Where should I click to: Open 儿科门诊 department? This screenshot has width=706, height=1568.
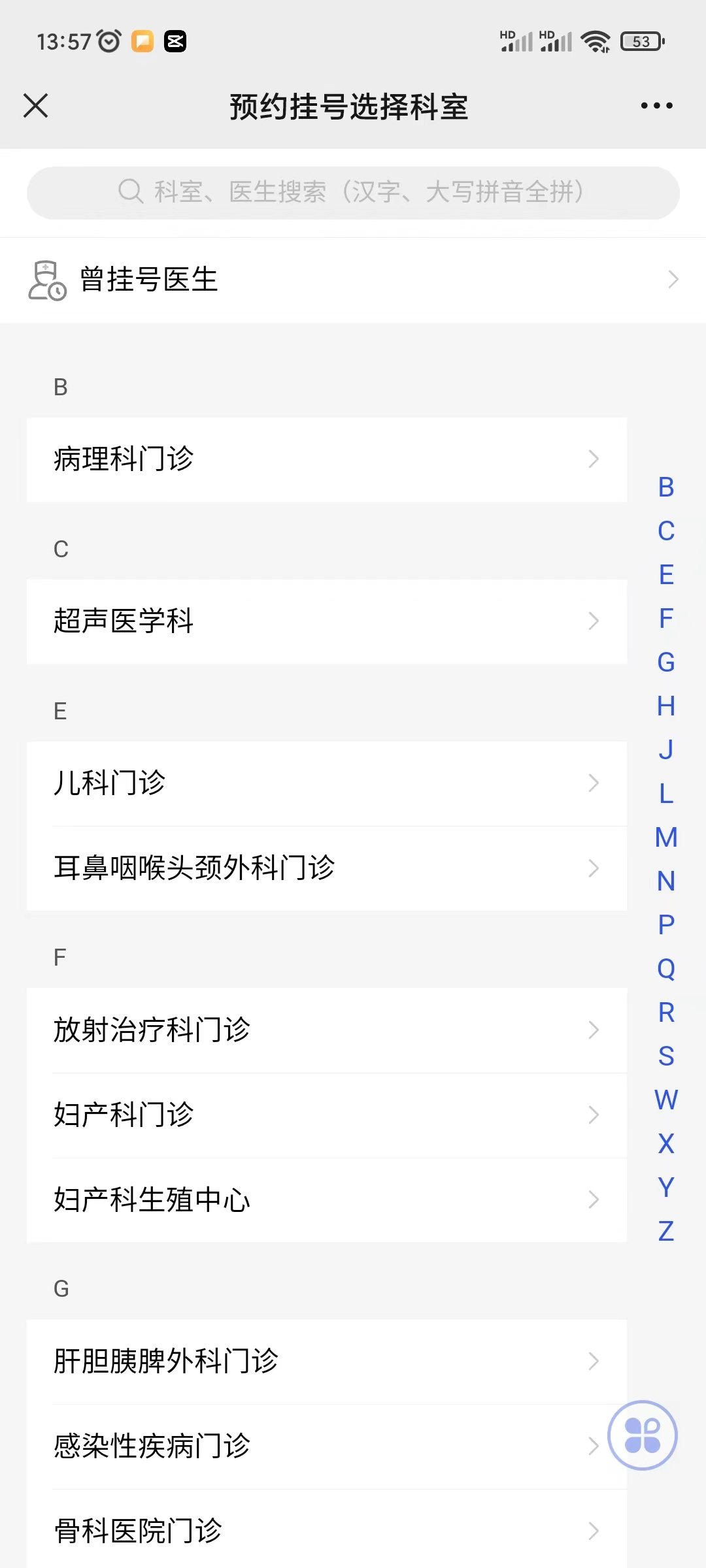[x=327, y=783]
